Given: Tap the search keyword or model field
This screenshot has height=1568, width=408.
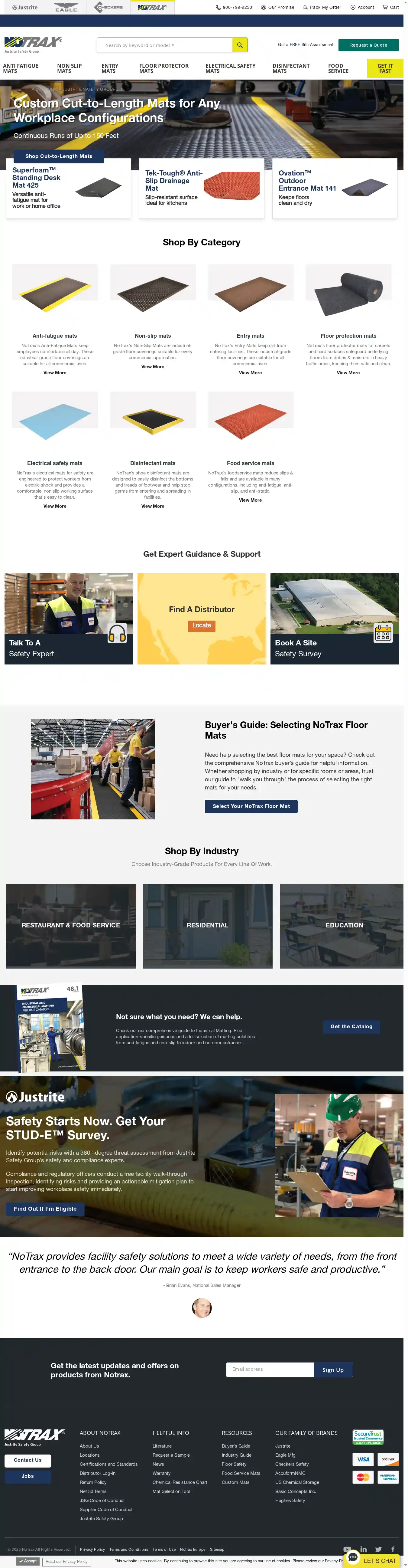Looking at the screenshot, I should [164, 45].
